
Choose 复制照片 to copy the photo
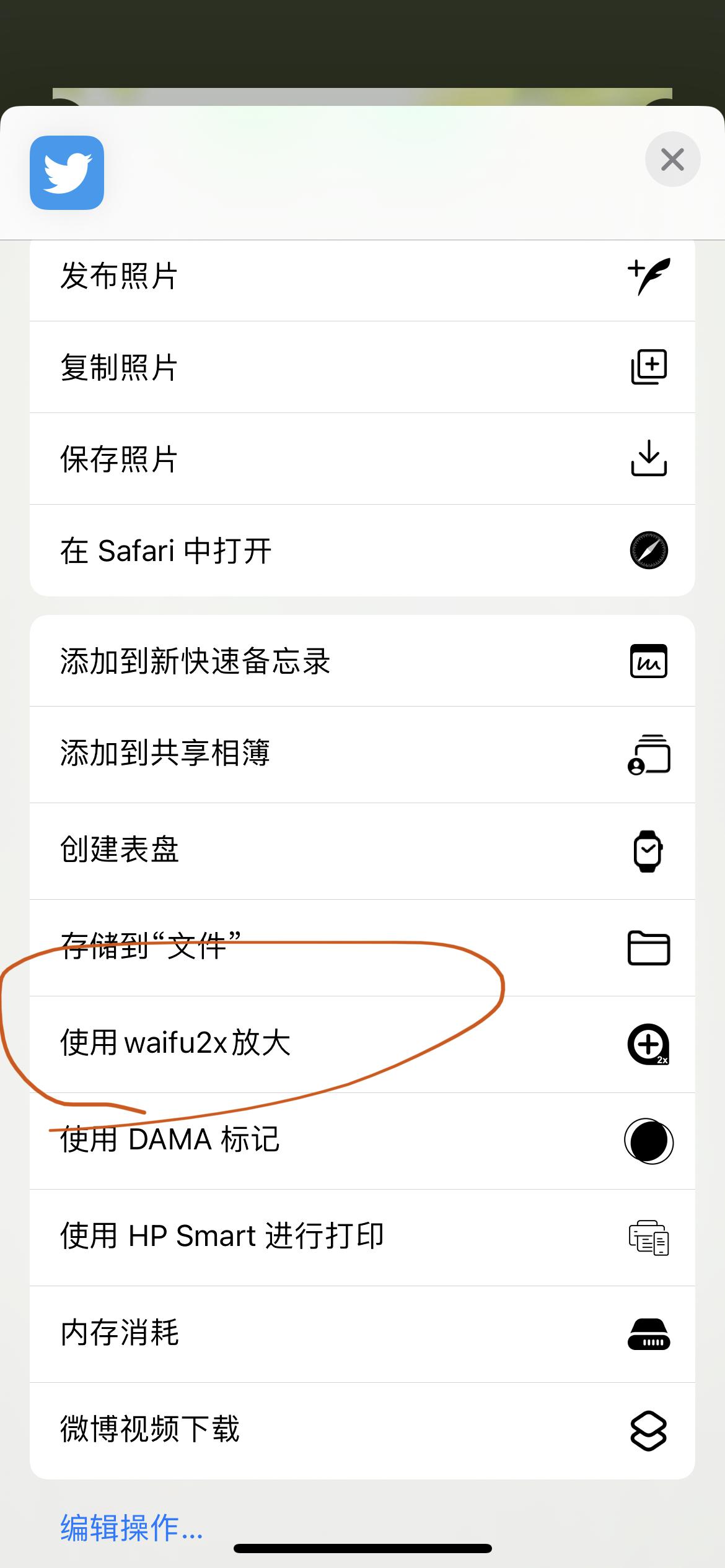point(362,367)
